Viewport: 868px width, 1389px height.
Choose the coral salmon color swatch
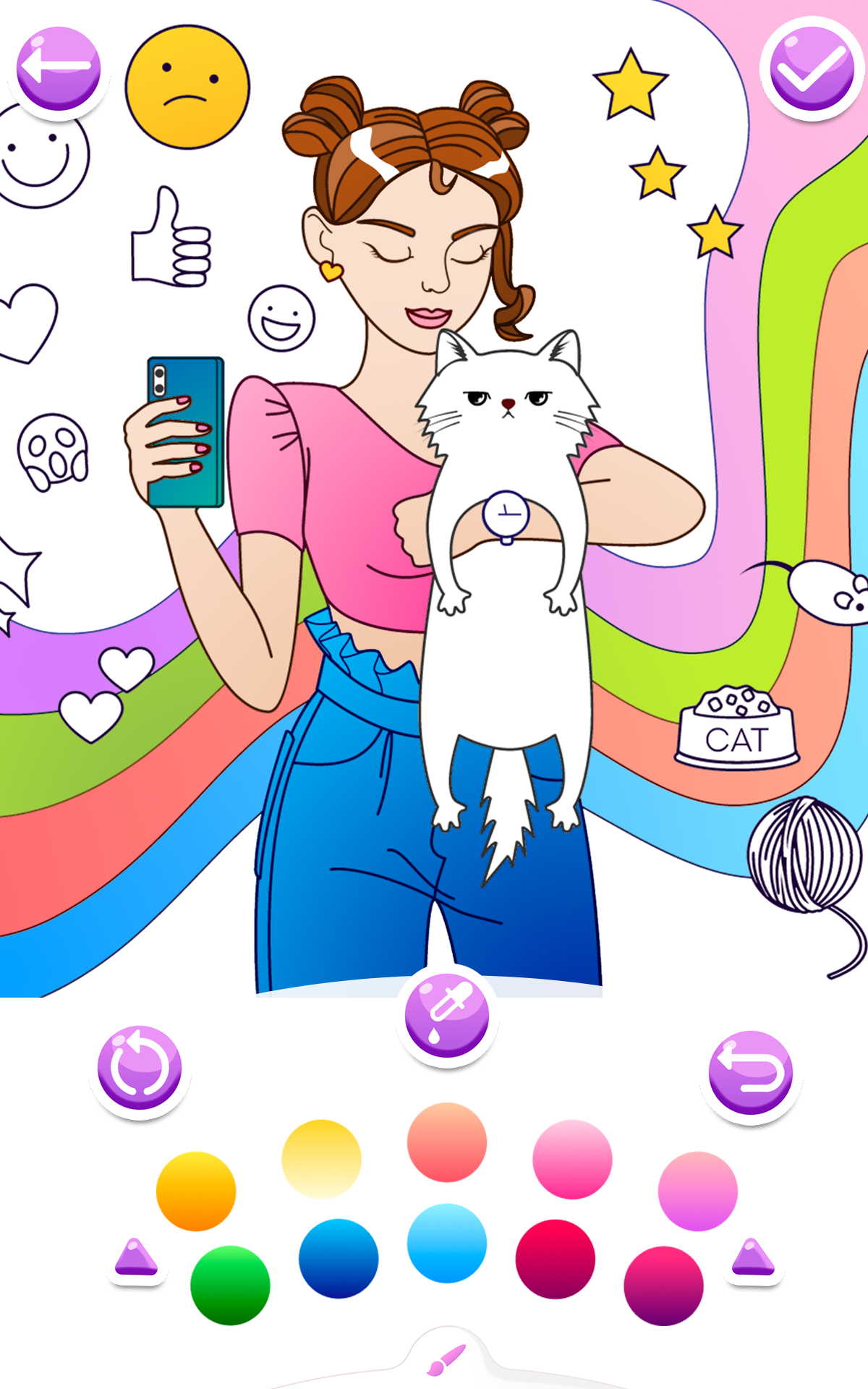coord(447,1142)
